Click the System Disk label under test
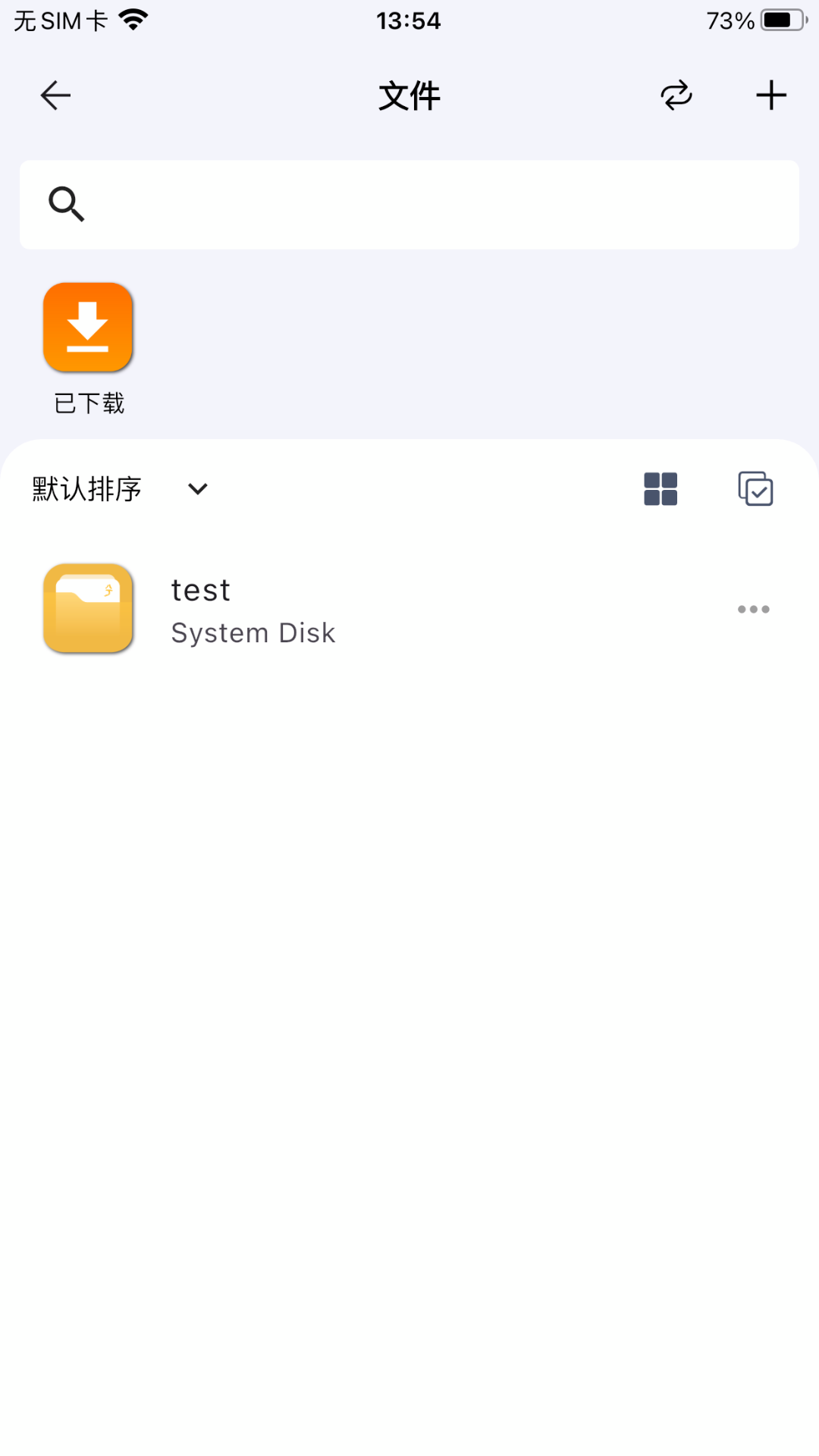 click(x=253, y=632)
